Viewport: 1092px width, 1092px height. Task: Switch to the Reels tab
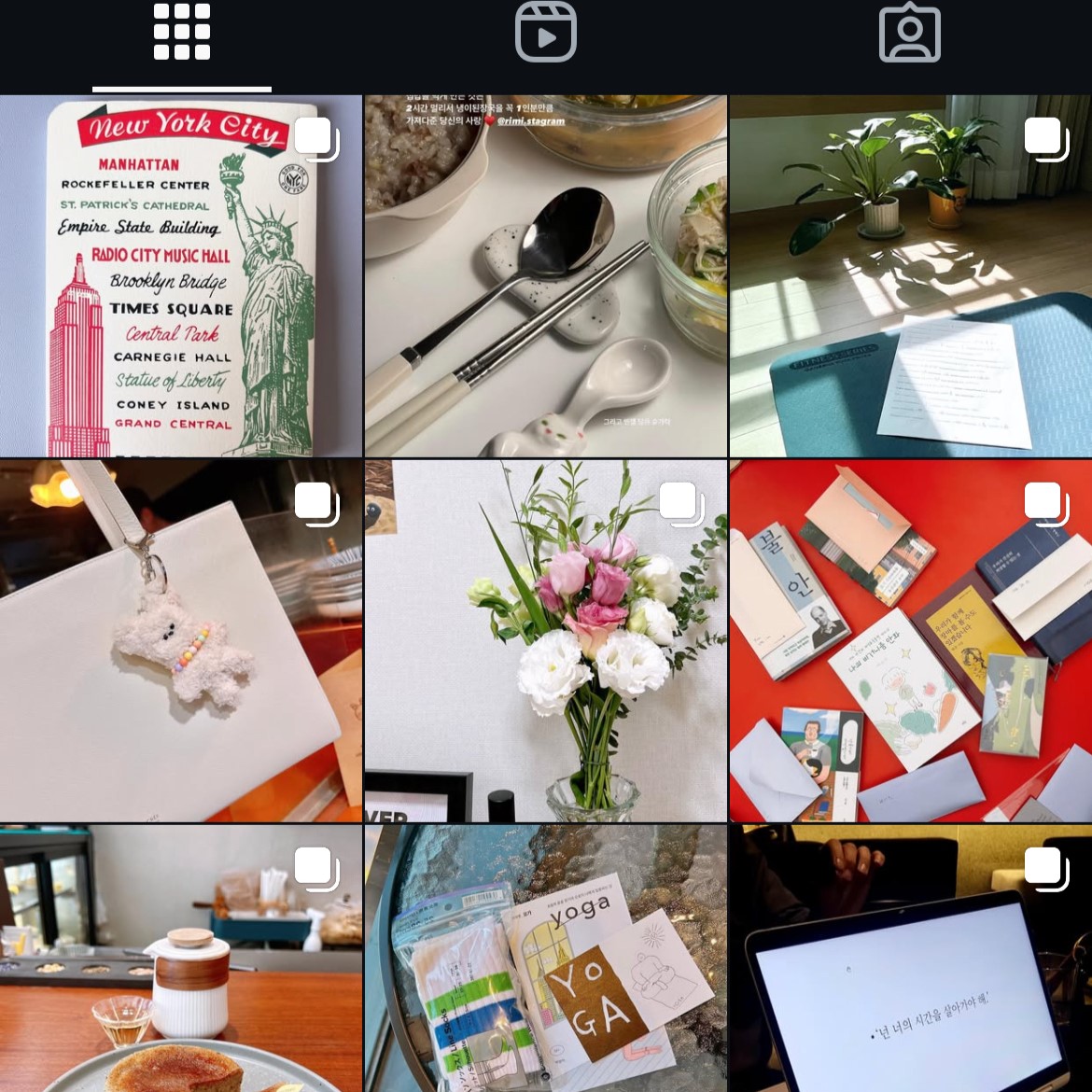pyautogui.click(x=546, y=33)
